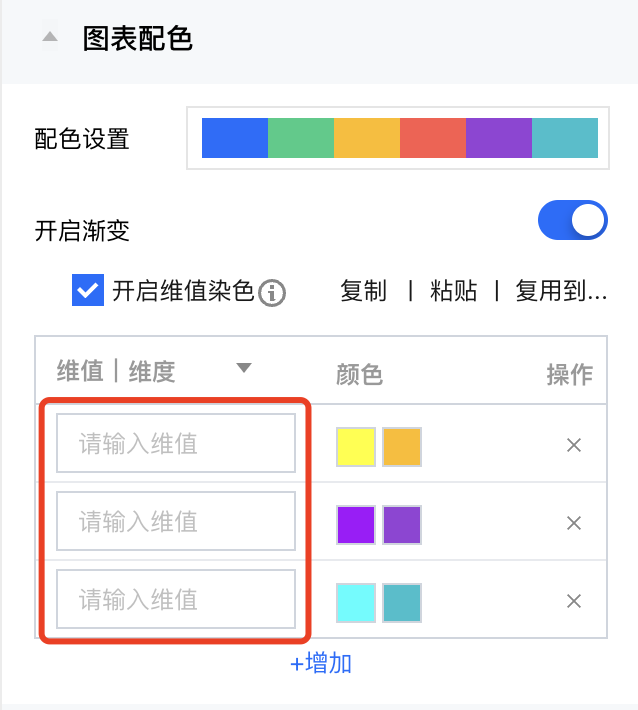This screenshot has width=638, height=710.
Task: Focus the dimension value field beside cyan swatch
Action: 176,599
